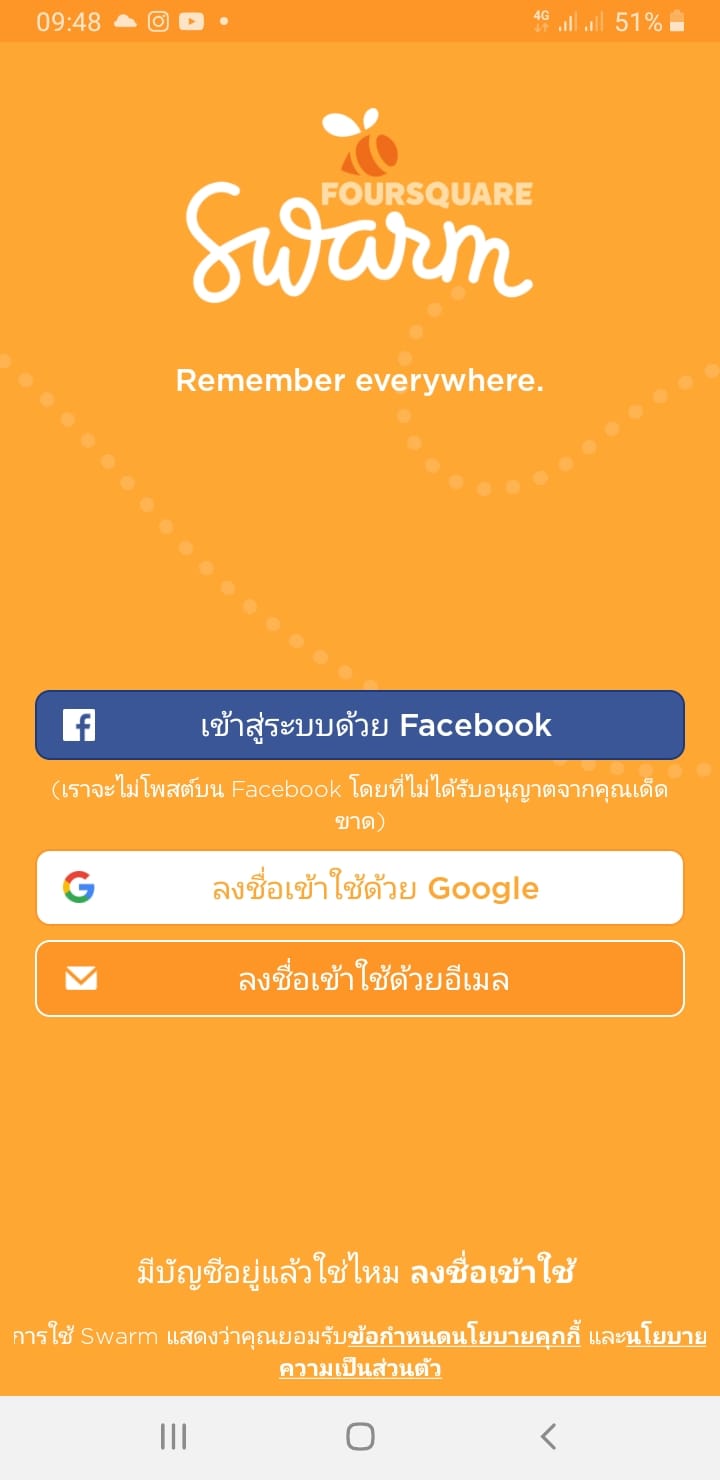Choose sign up with email button
Screen dimensions: 720x1480
click(x=360, y=979)
